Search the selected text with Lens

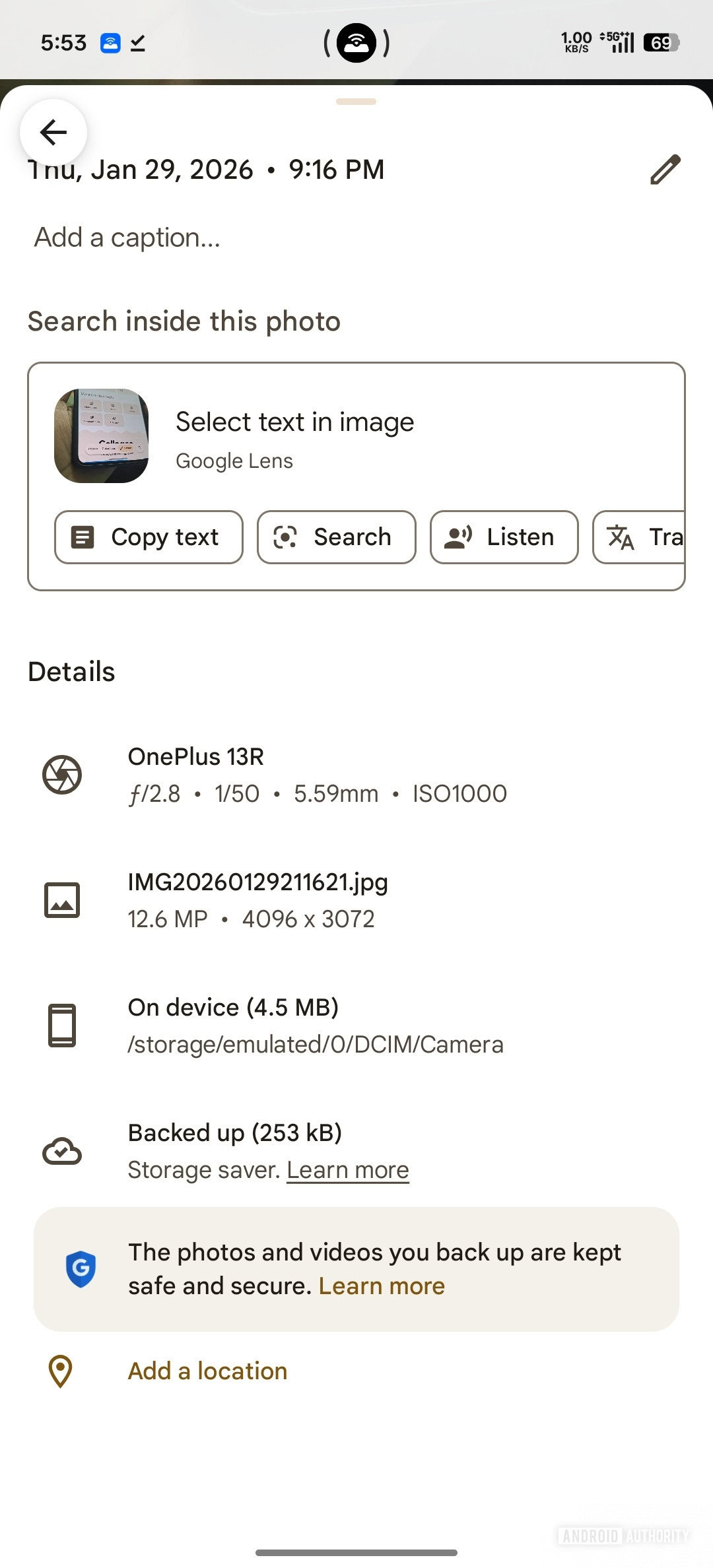[335, 537]
